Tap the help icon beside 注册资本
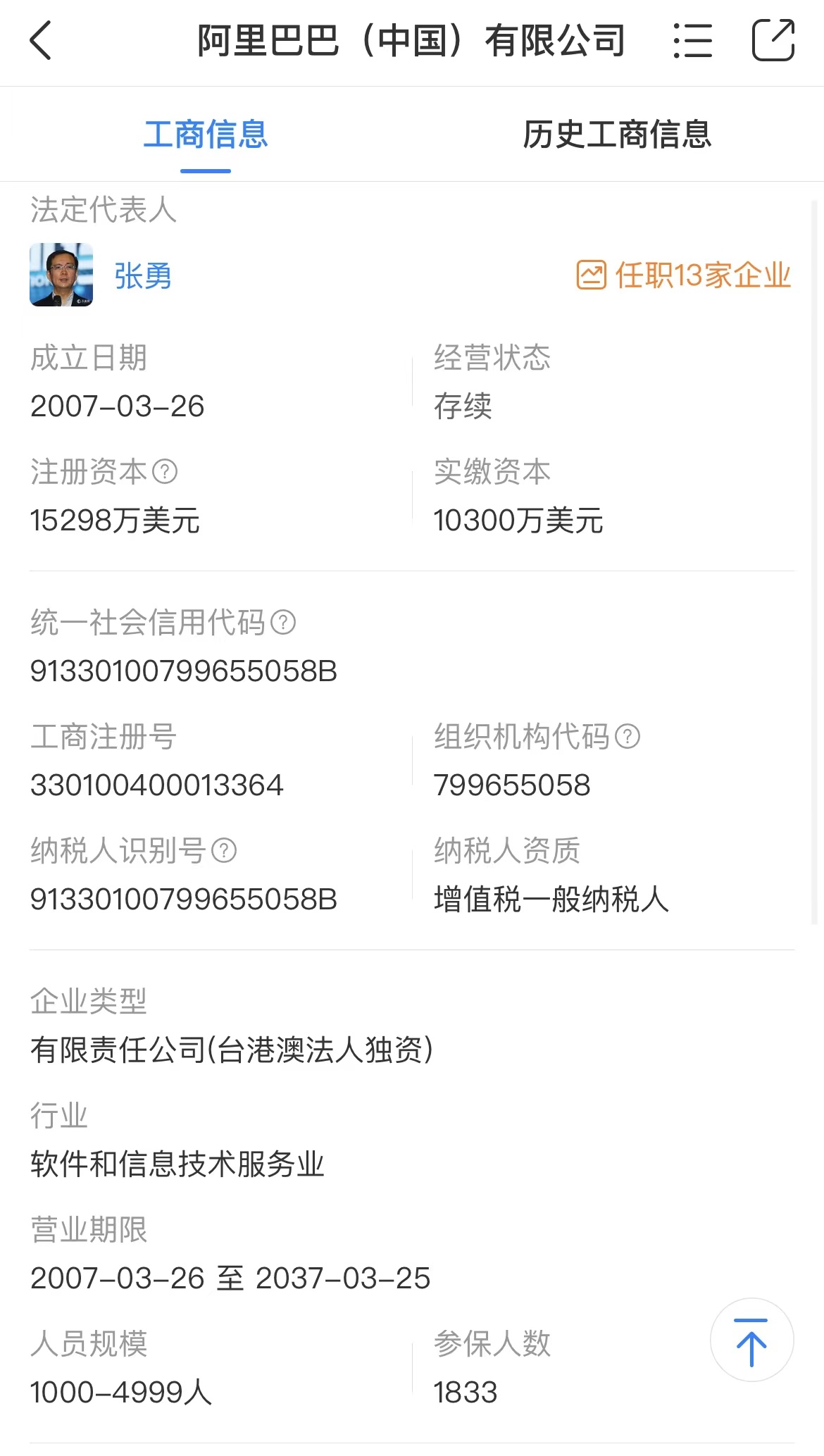 click(165, 471)
